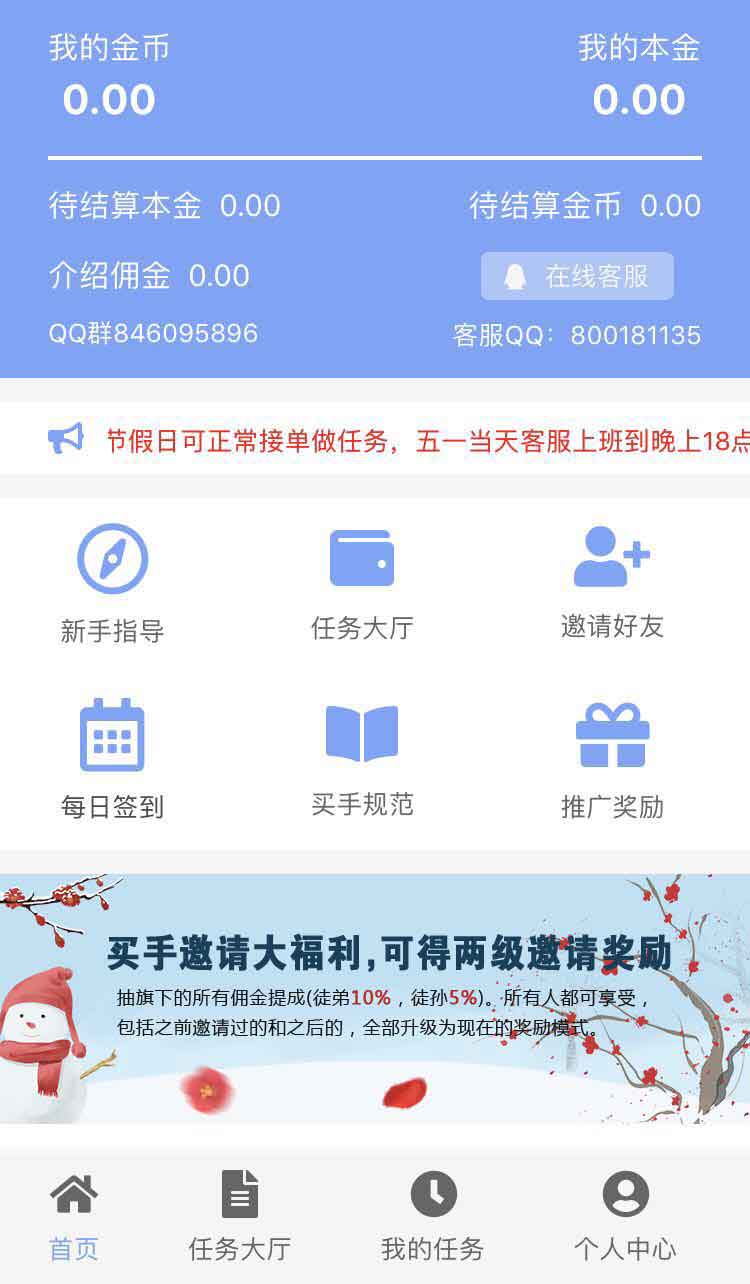
Task: Switch to 我的任务 tab
Action: 433,1217
